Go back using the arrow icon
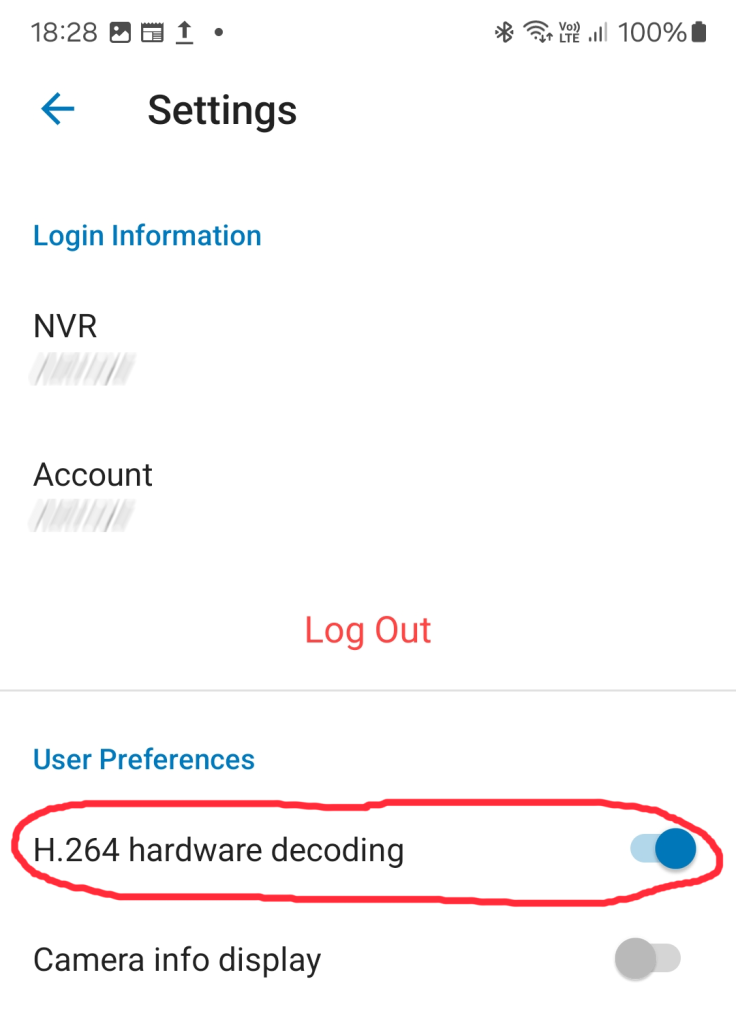This screenshot has width=736, height=1024. tap(58, 109)
